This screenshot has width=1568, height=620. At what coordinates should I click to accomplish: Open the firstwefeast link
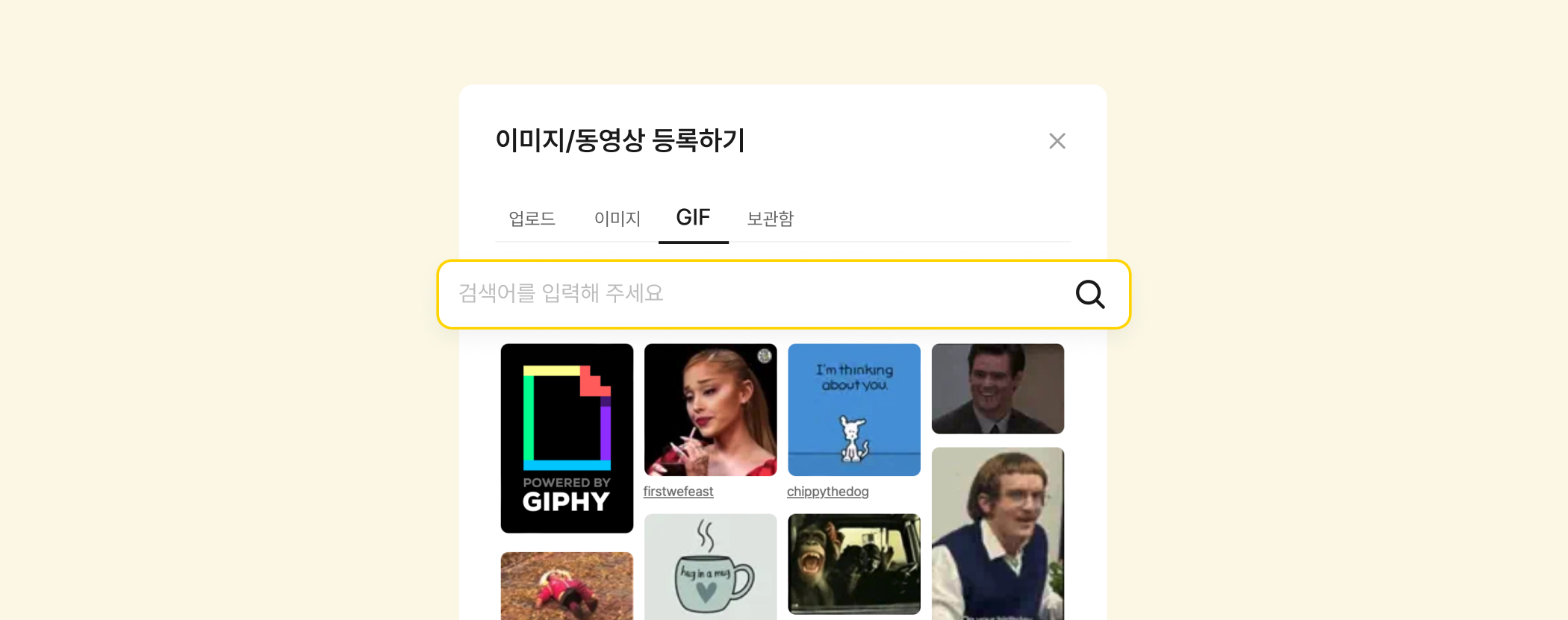678,492
